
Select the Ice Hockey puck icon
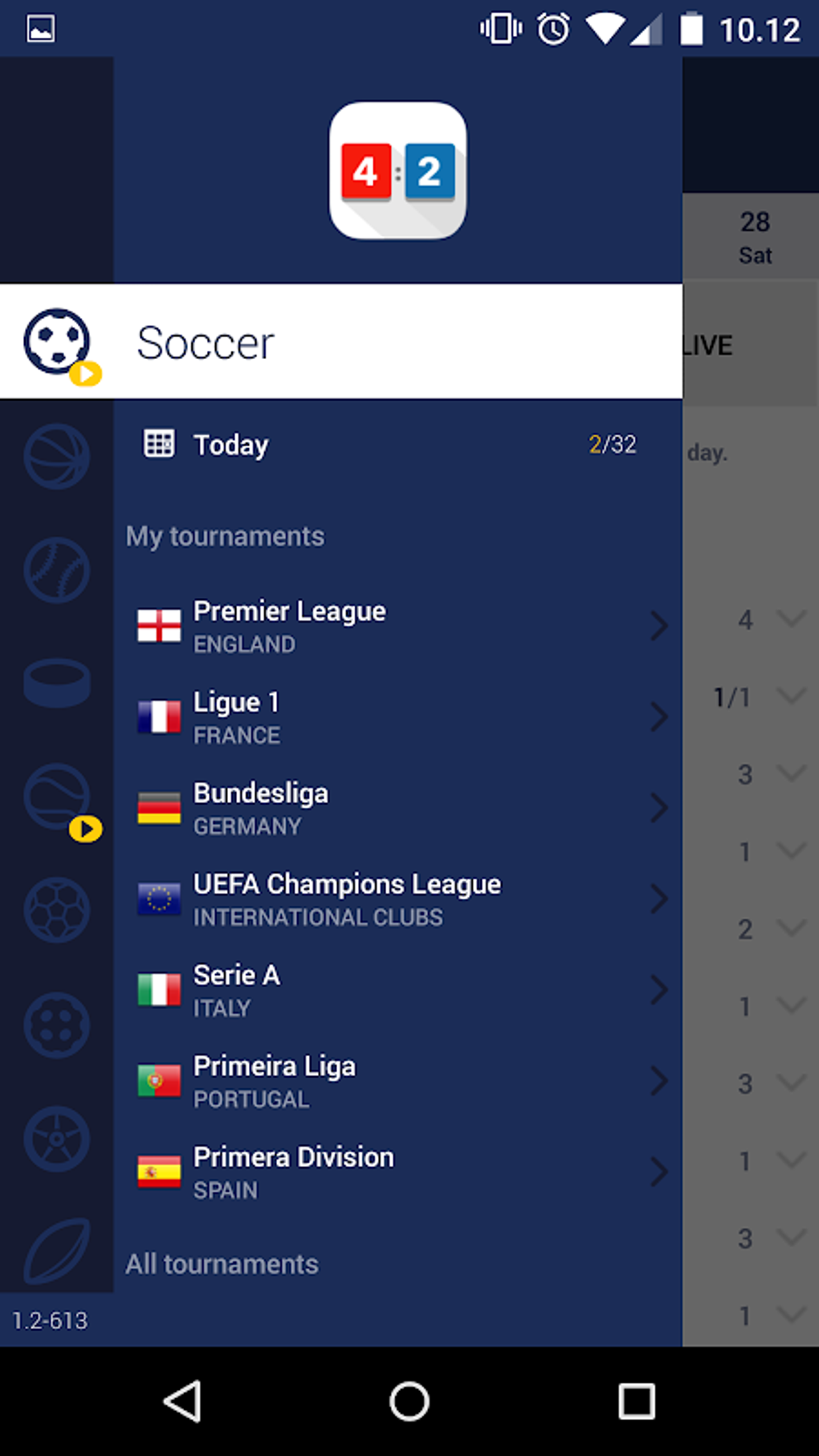[56, 683]
